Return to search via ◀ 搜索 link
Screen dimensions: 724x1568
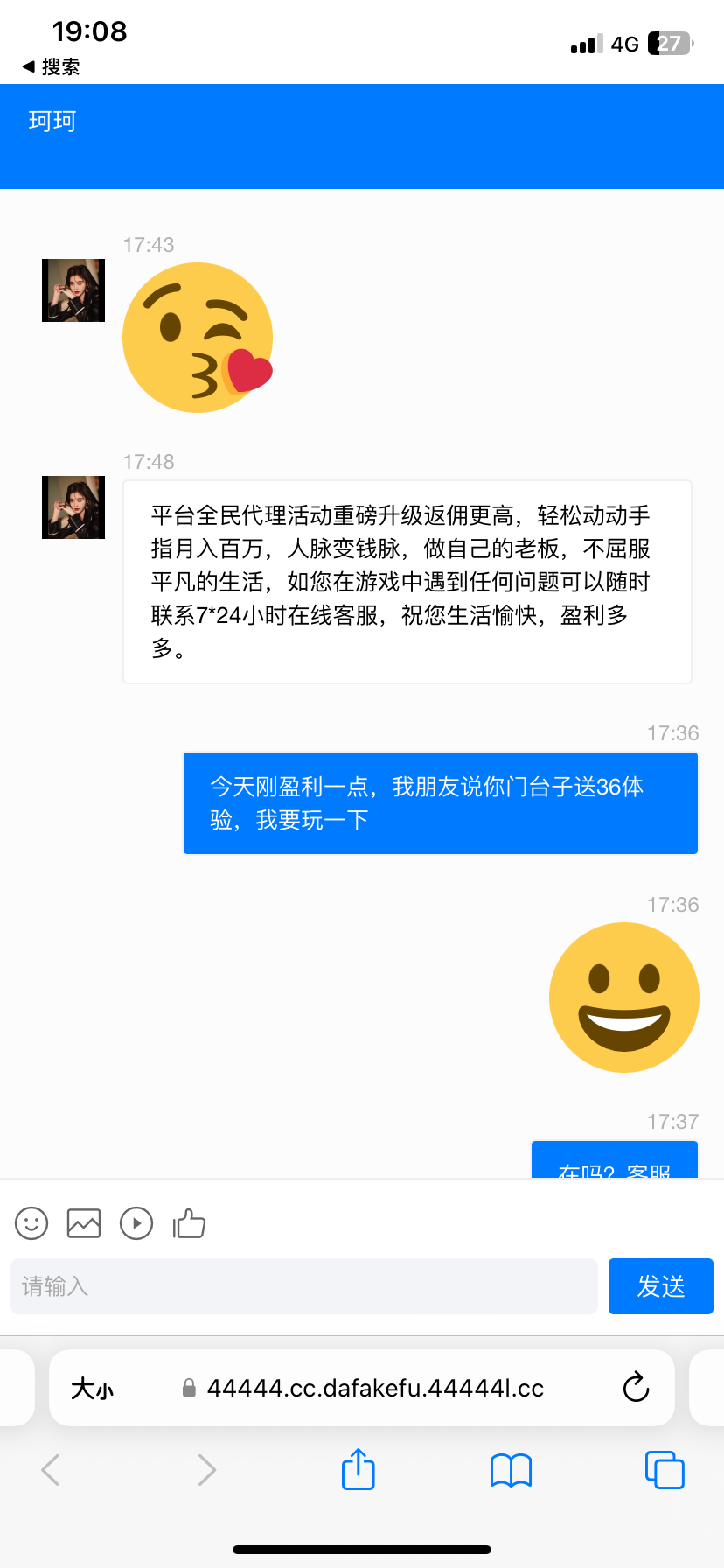point(51,66)
